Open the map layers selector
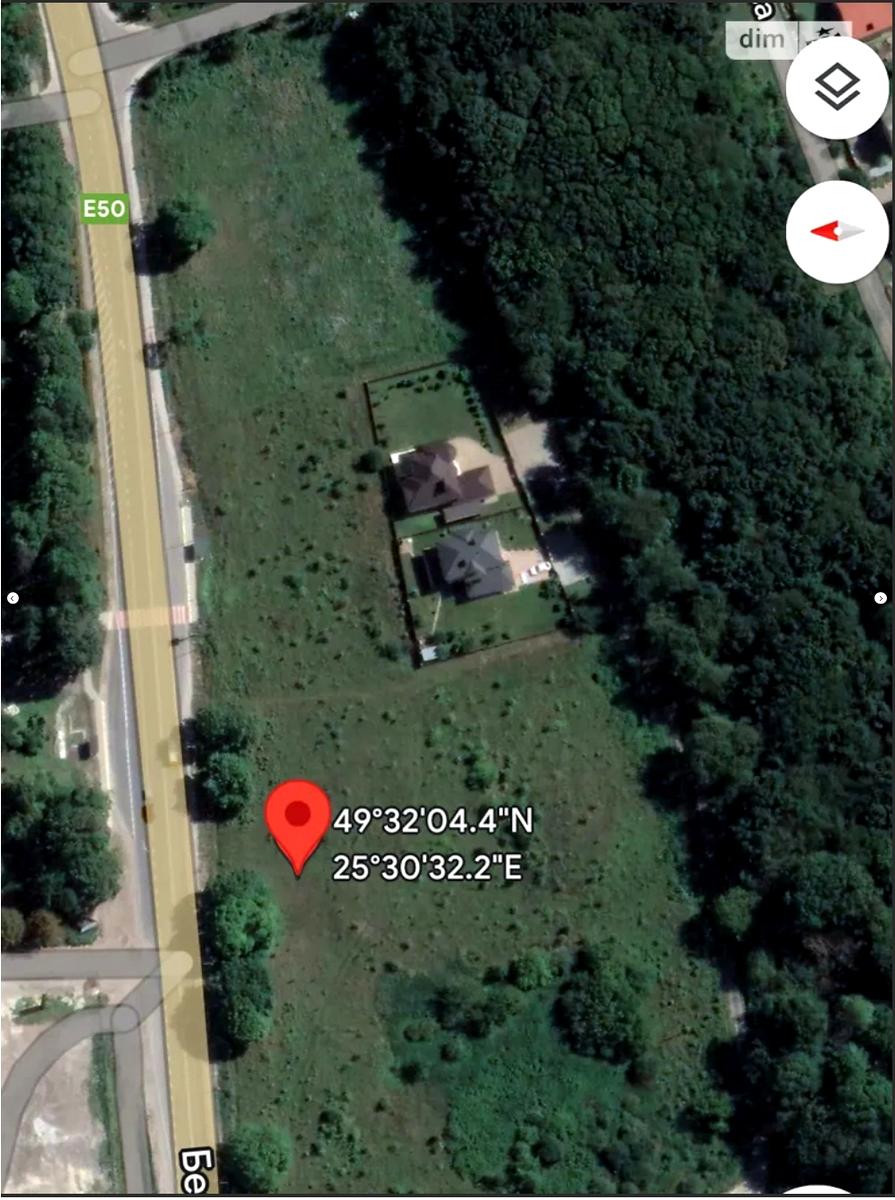895x1200 pixels. [837, 88]
